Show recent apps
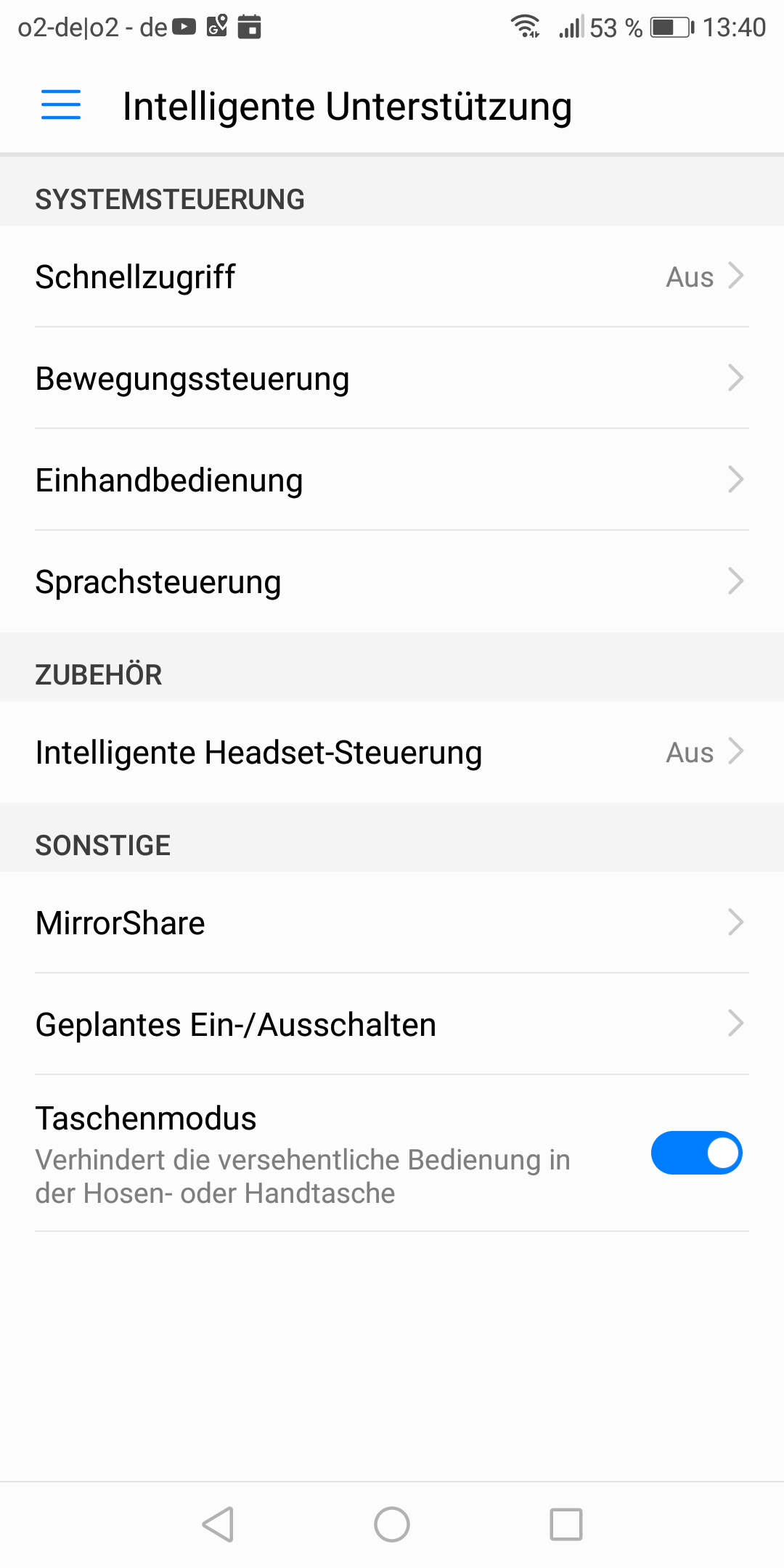The image size is (784, 1568). point(566,1524)
